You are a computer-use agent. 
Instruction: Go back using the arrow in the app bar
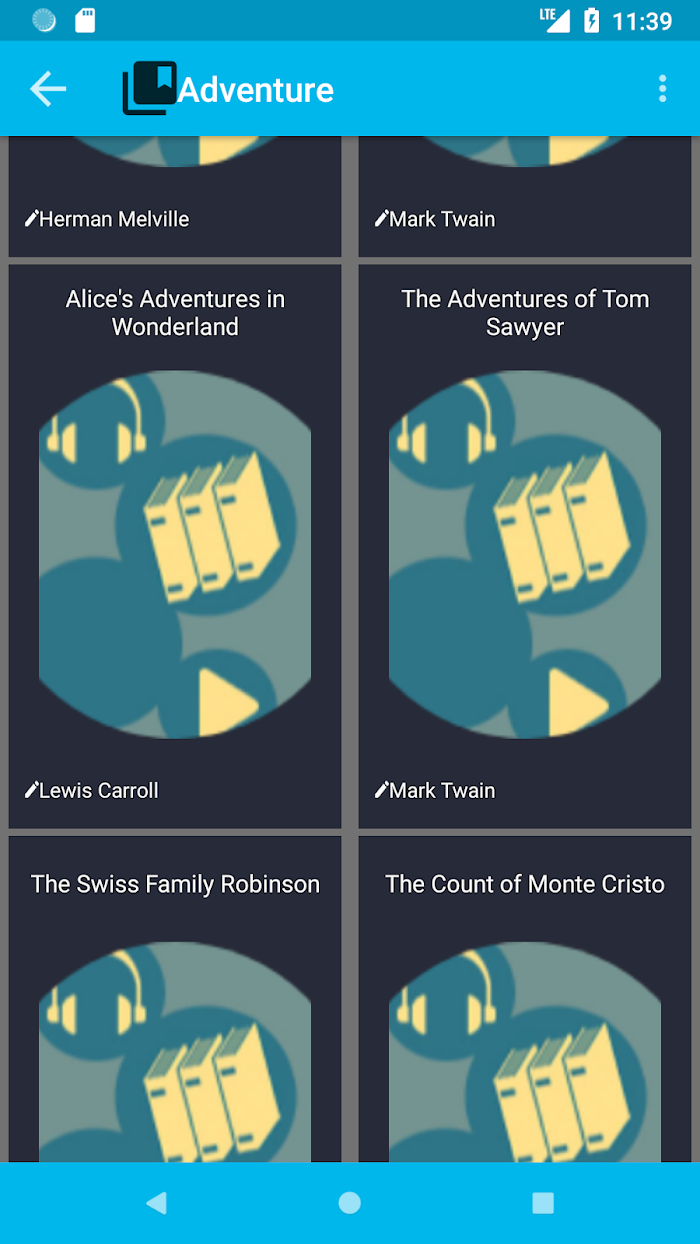click(48, 89)
